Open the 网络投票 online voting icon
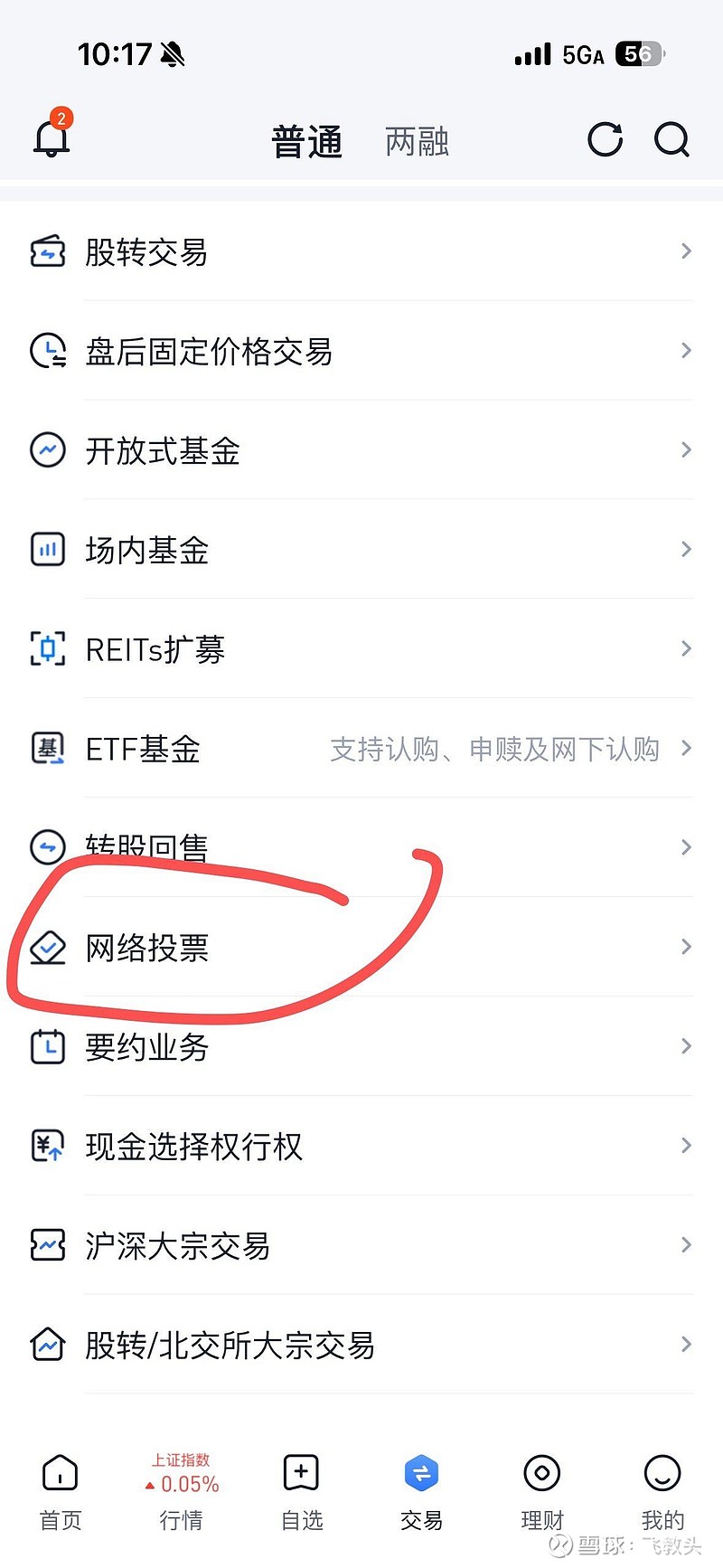 click(47, 948)
